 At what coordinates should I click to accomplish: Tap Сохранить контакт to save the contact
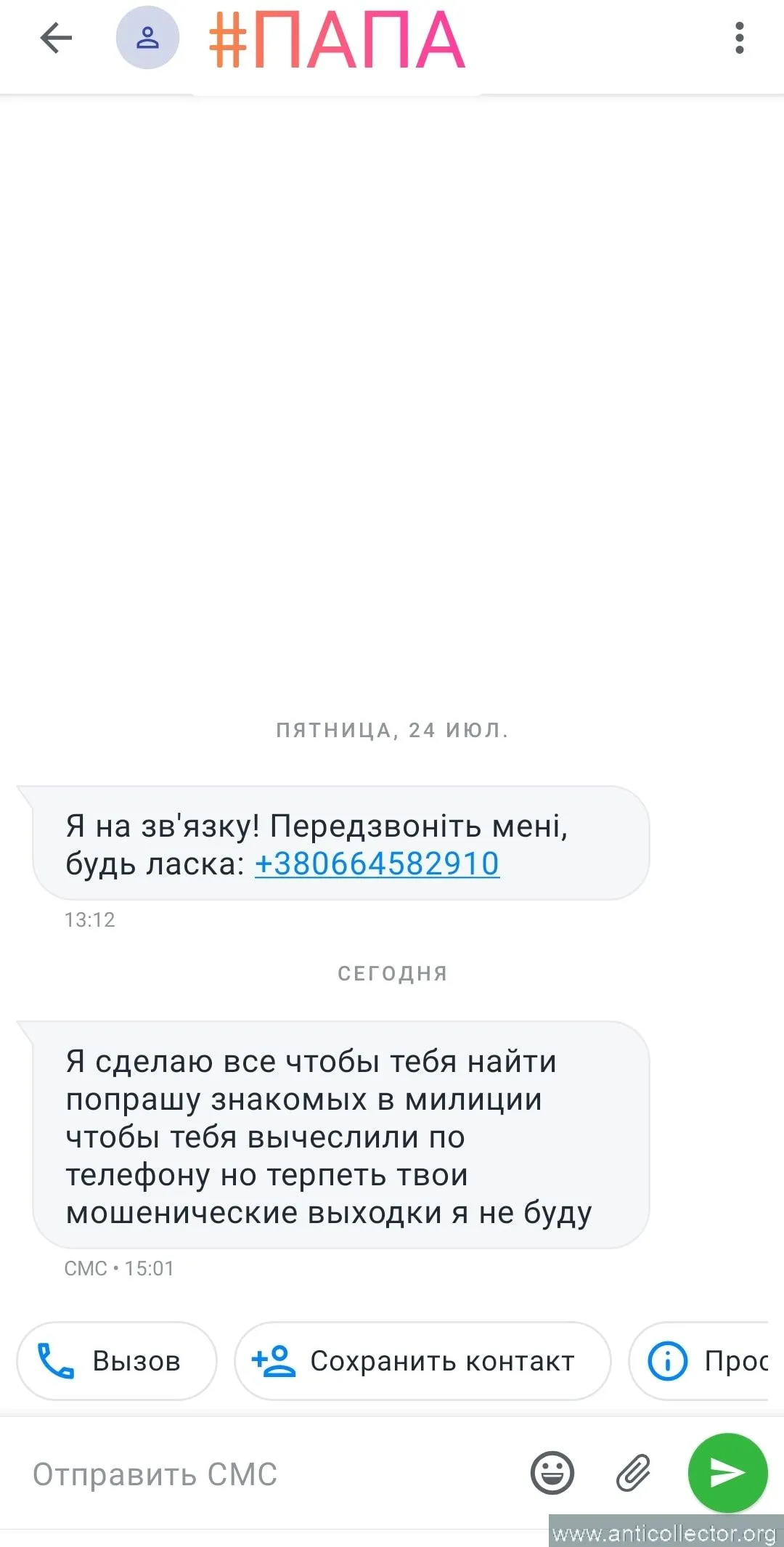(x=422, y=1360)
